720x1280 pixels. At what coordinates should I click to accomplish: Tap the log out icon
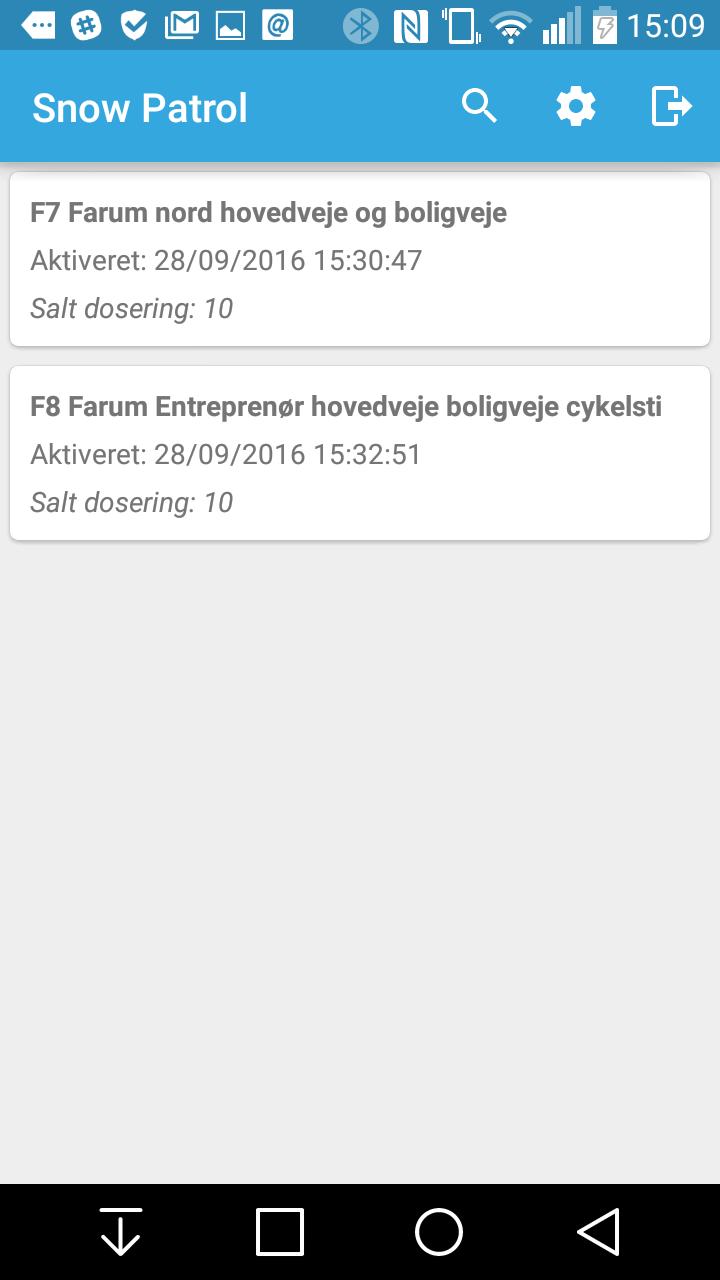coord(671,106)
